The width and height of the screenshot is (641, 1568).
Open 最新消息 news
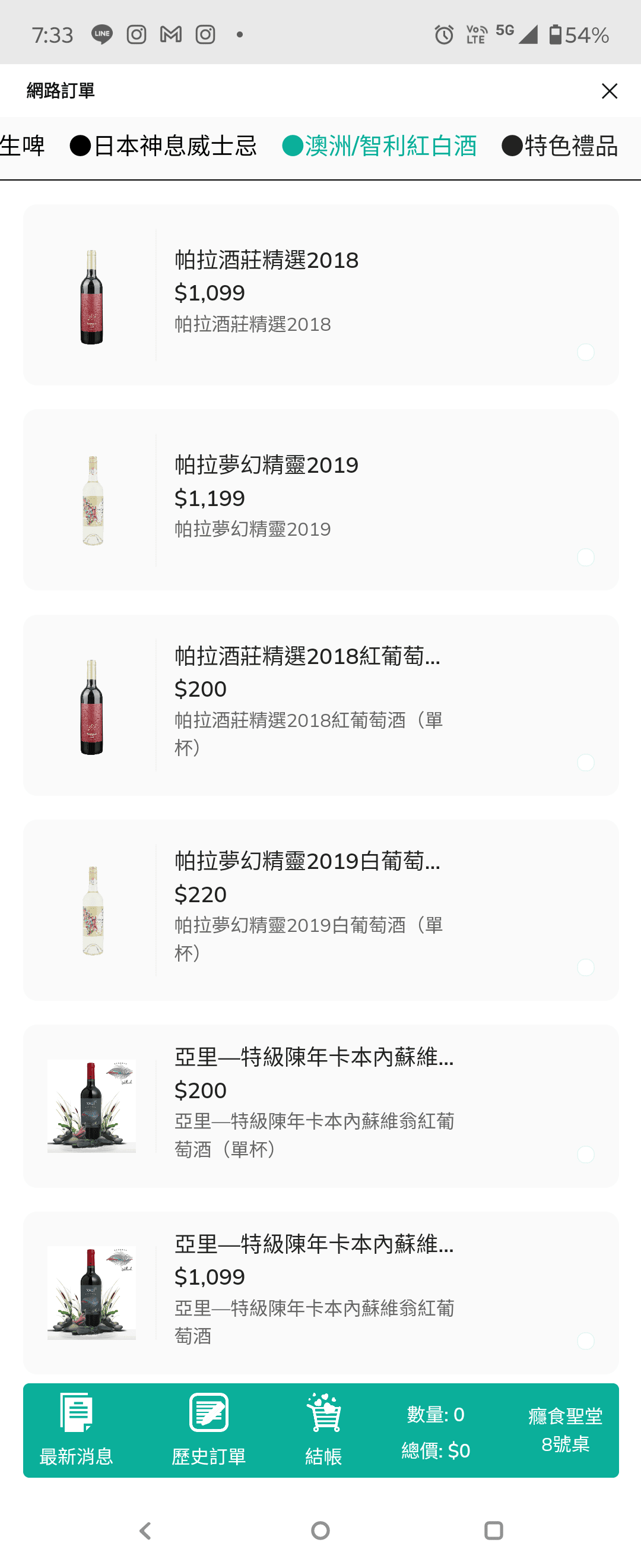coord(76,1429)
